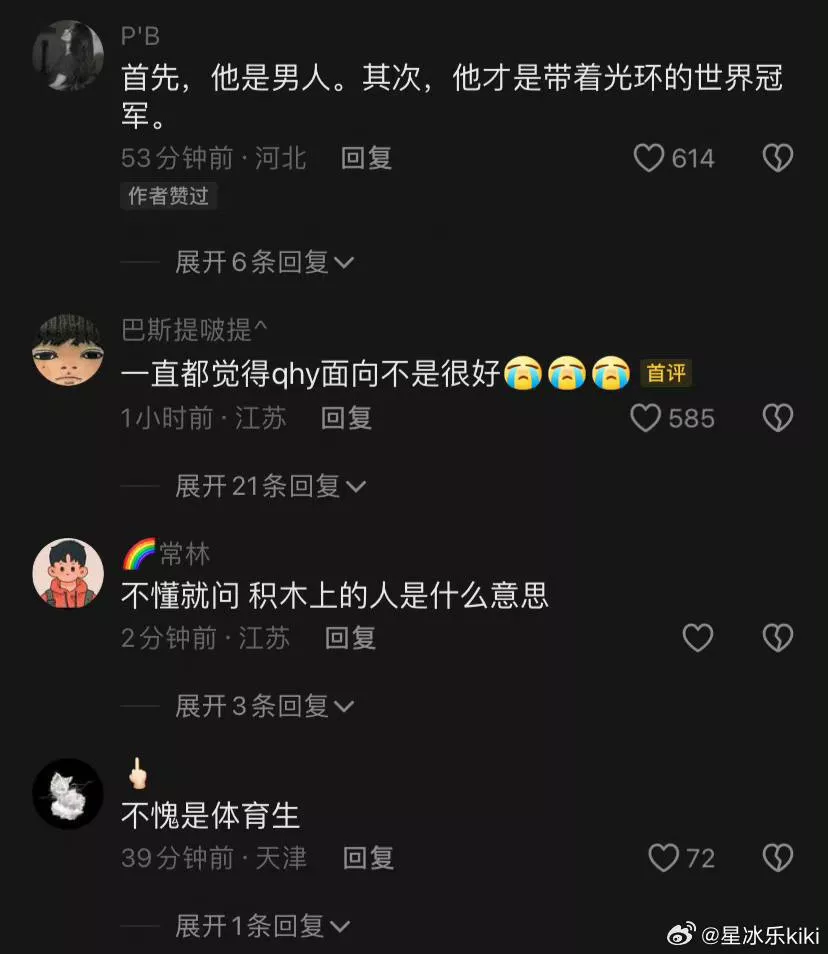Open 常林's profile avatar
The width and height of the screenshot is (828, 954).
coord(68,573)
